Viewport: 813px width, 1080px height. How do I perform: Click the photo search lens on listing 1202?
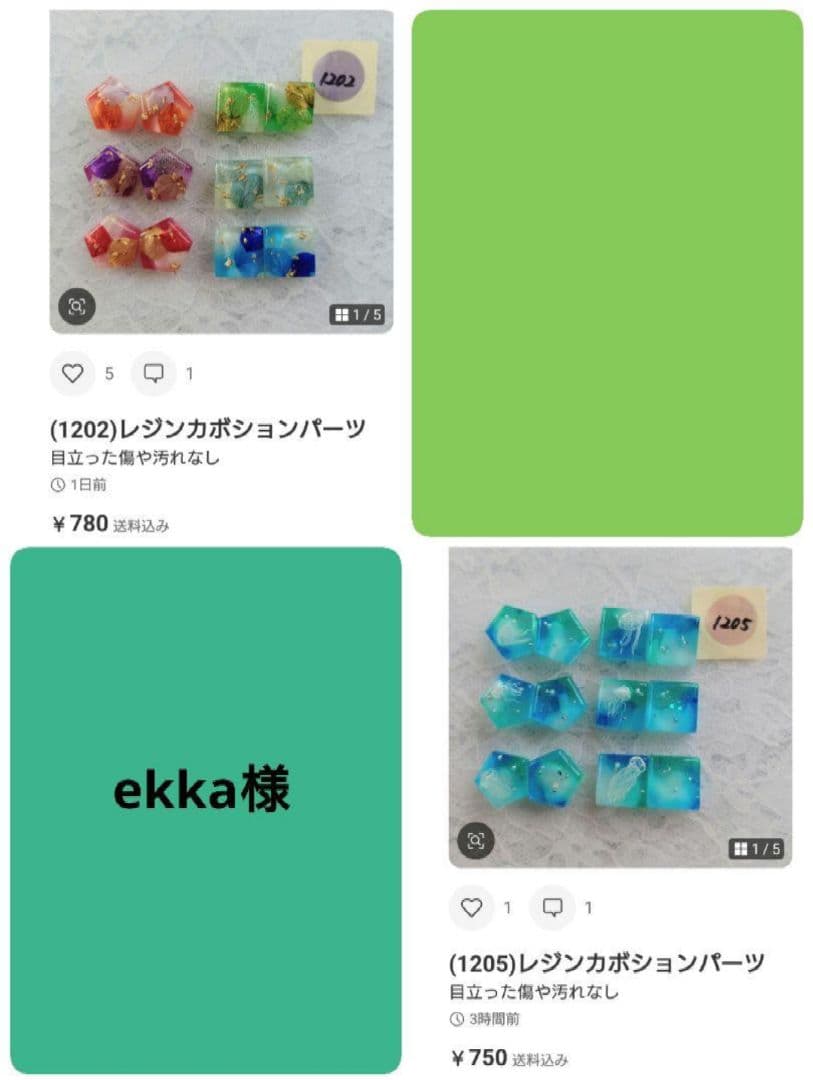click(x=76, y=308)
